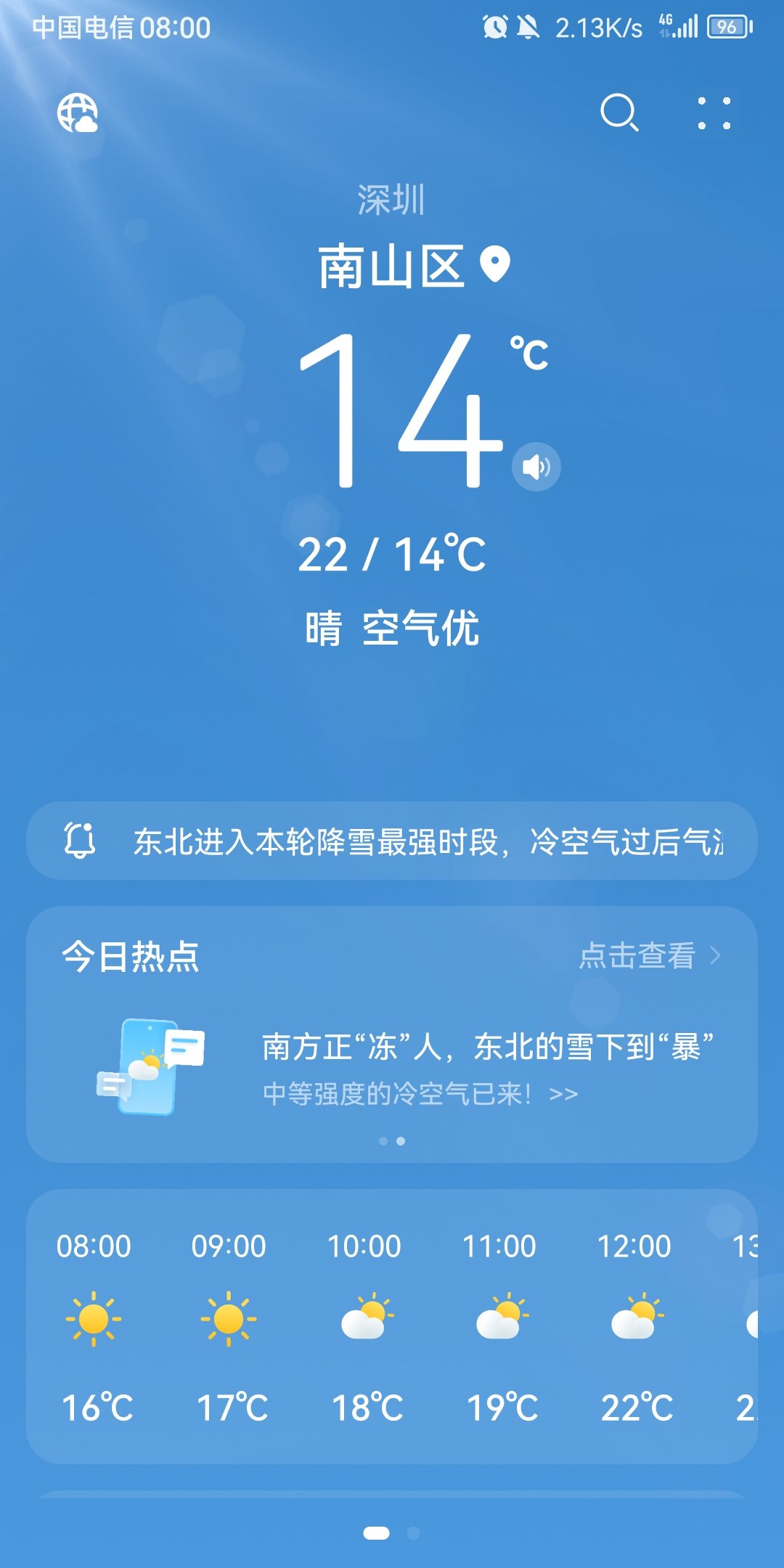Open 空气优 air quality details

421,628
